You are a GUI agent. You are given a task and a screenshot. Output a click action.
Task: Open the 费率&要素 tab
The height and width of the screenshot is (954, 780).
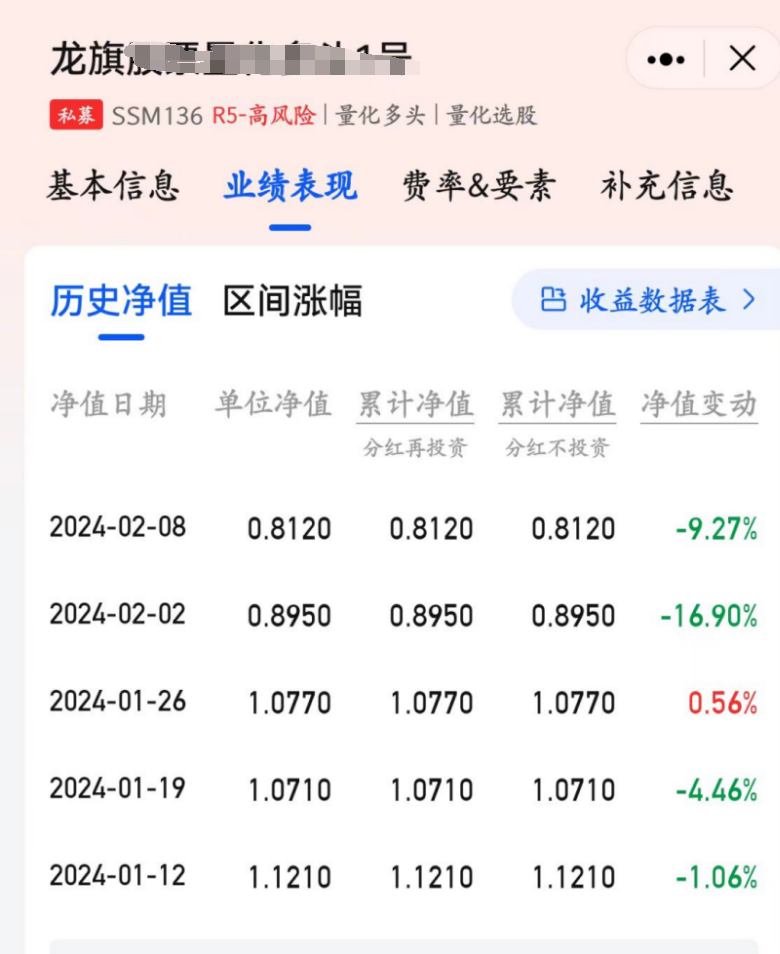pyautogui.click(x=479, y=186)
